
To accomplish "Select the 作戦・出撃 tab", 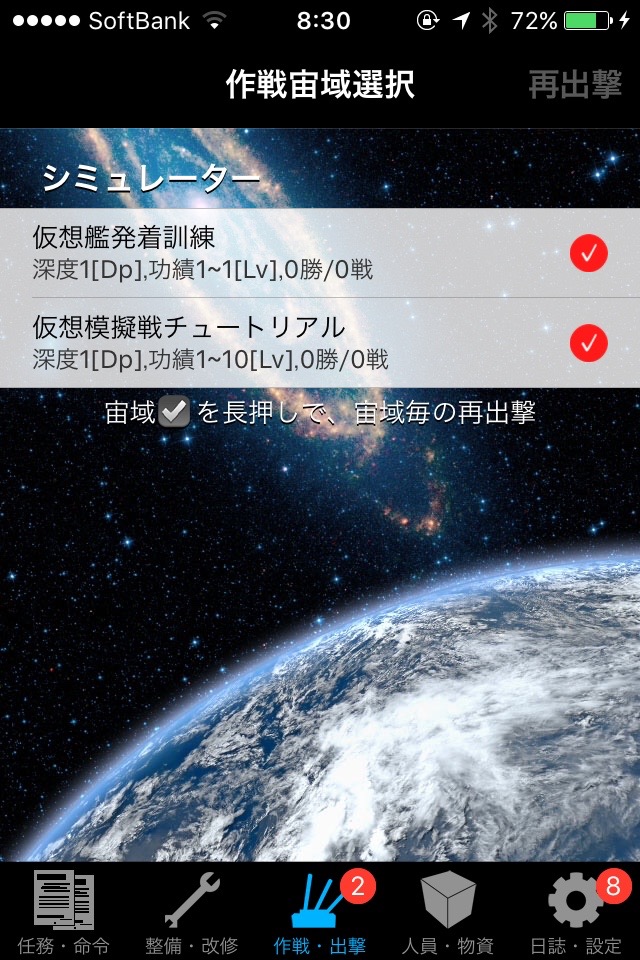I will point(320,911).
